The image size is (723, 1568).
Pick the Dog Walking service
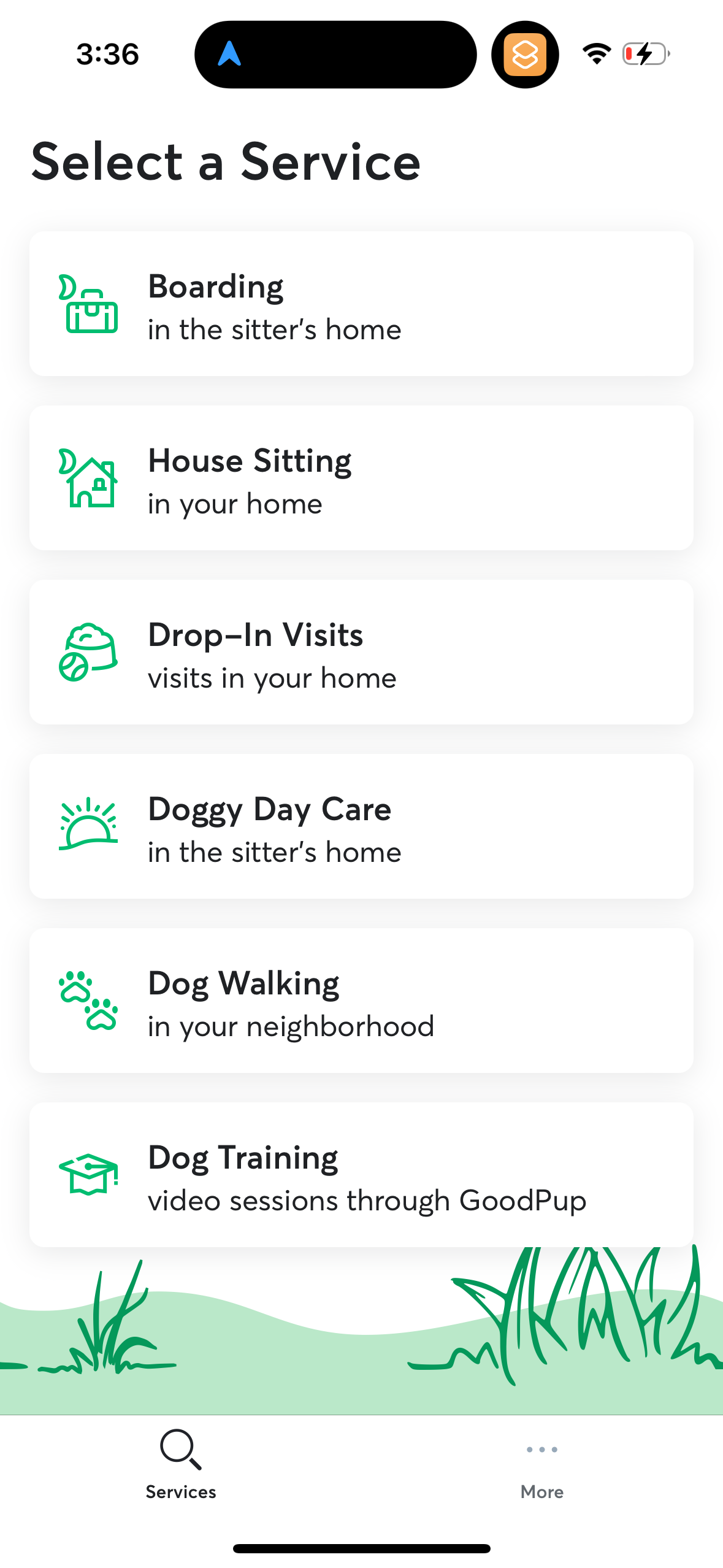(x=361, y=1001)
